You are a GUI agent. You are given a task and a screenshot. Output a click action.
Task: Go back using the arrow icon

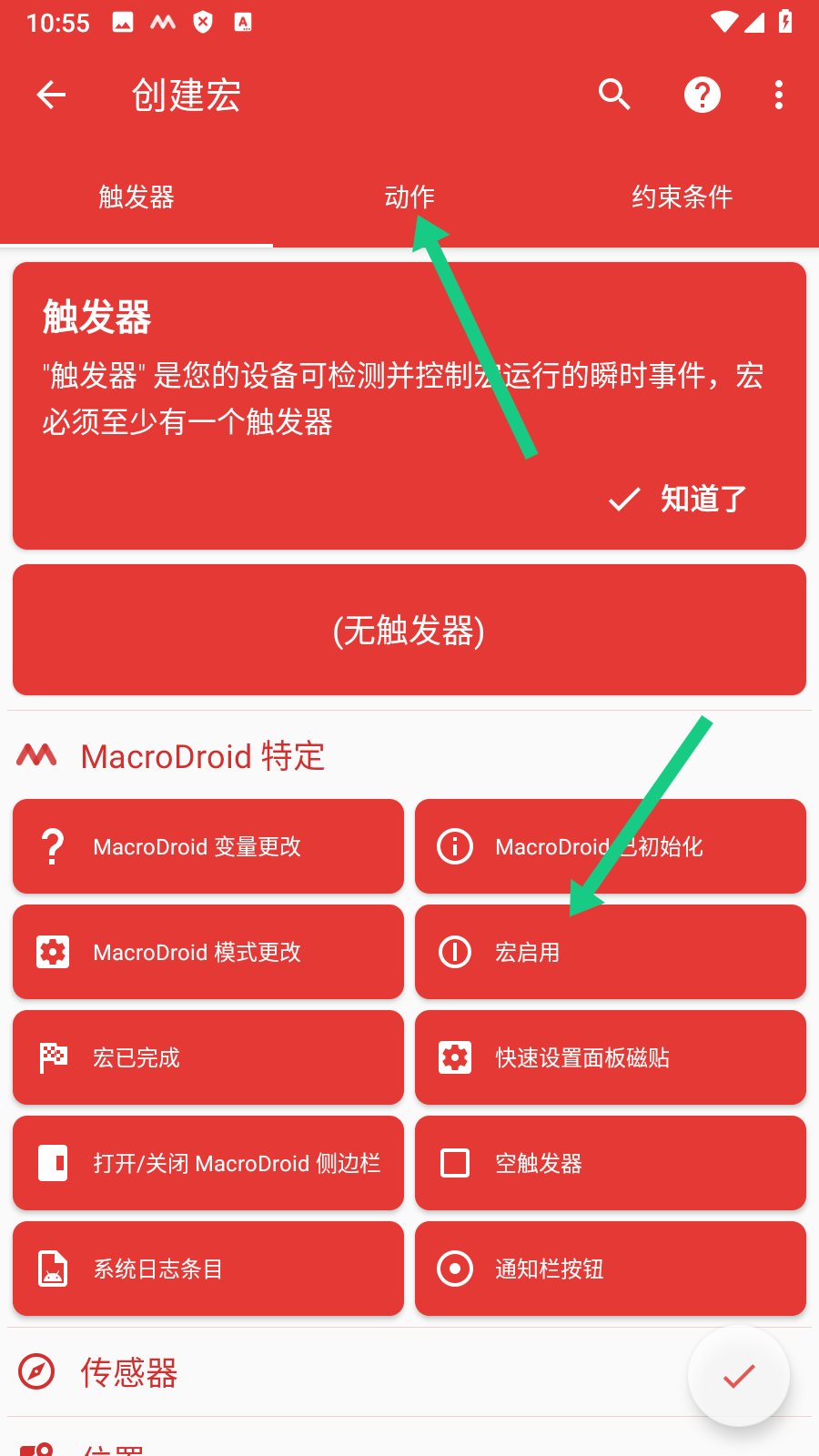[52, 95]
